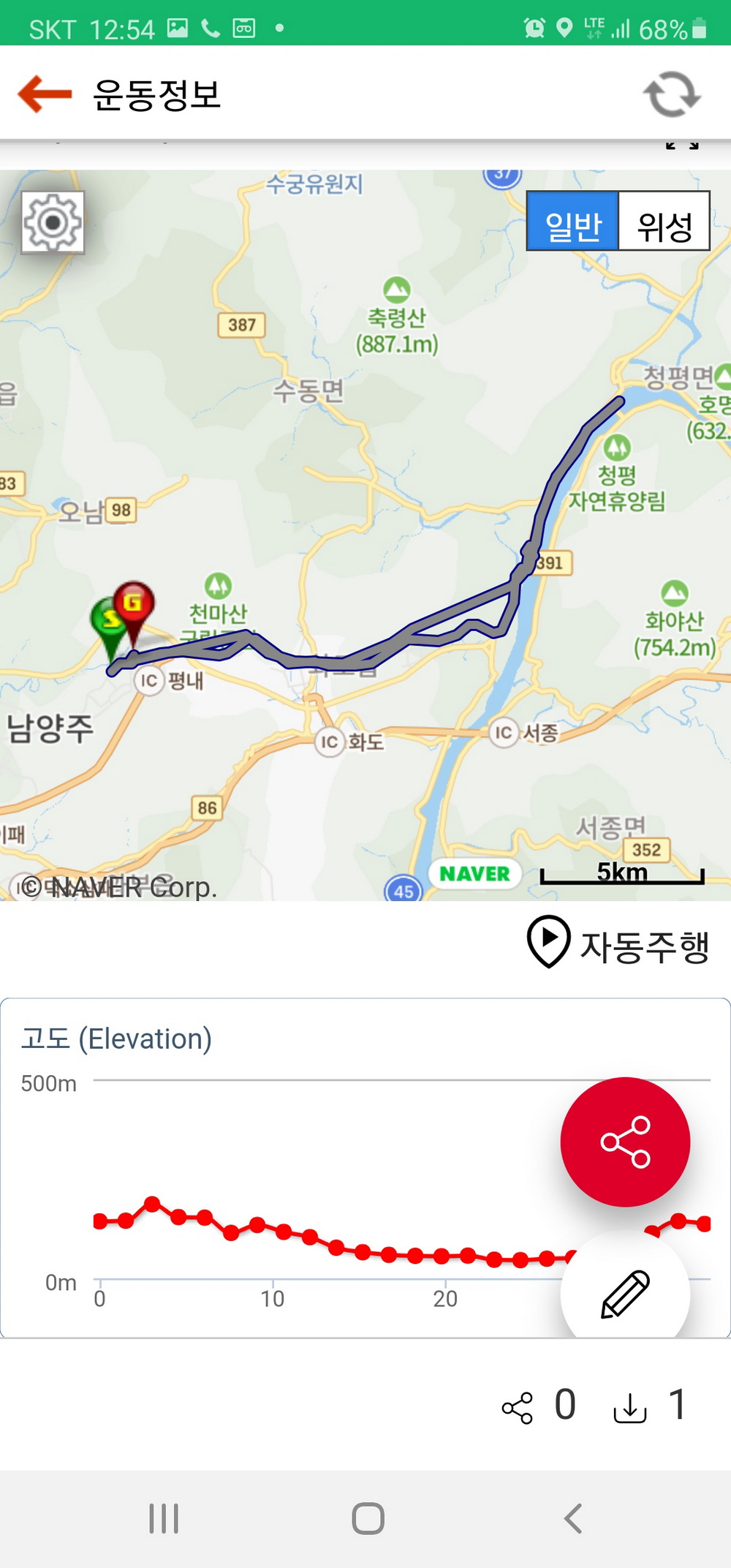Open recent apps from navigation bar
Viewport: 731px width, 1568px height.
(164, 1518)
